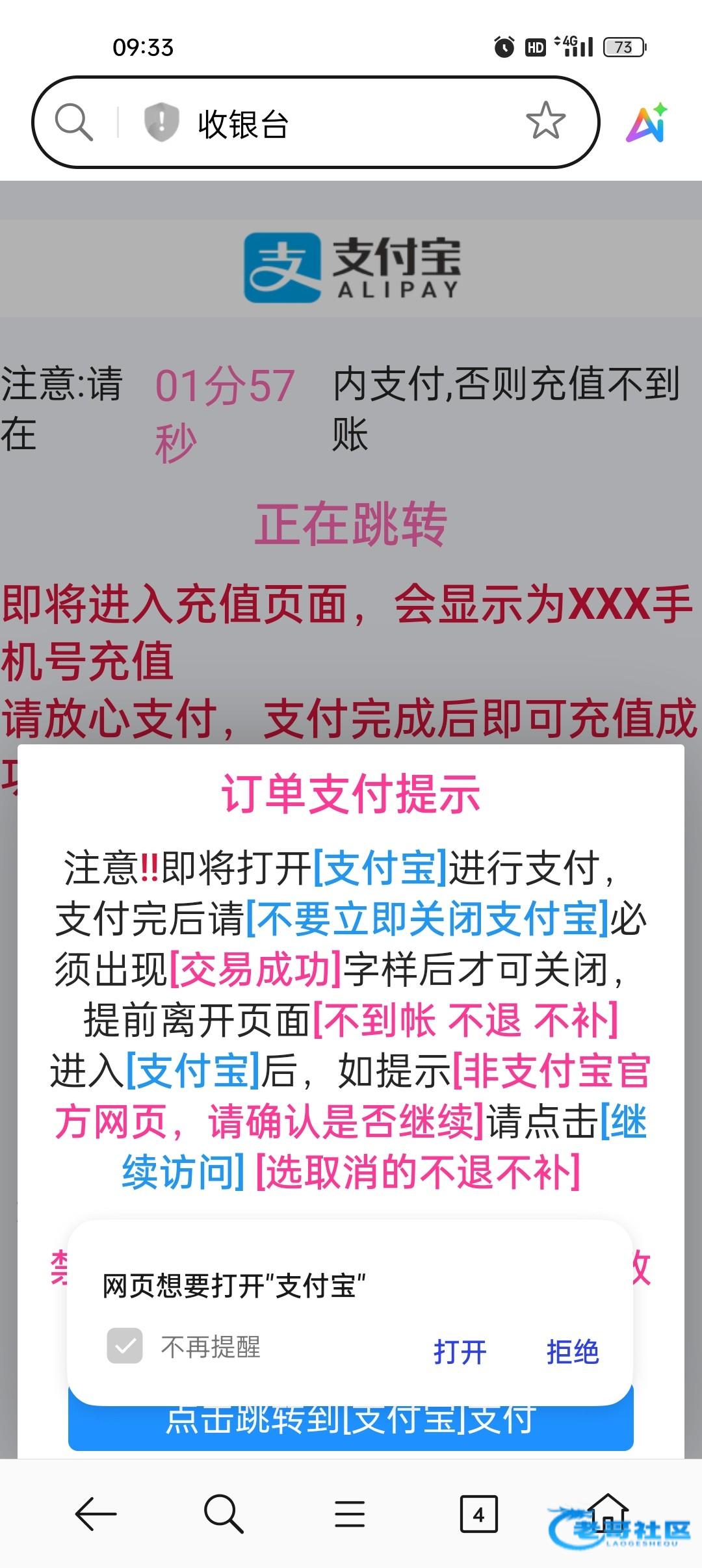View site security shield info
The image size is (702, 1568).
[x=161, y=122]
